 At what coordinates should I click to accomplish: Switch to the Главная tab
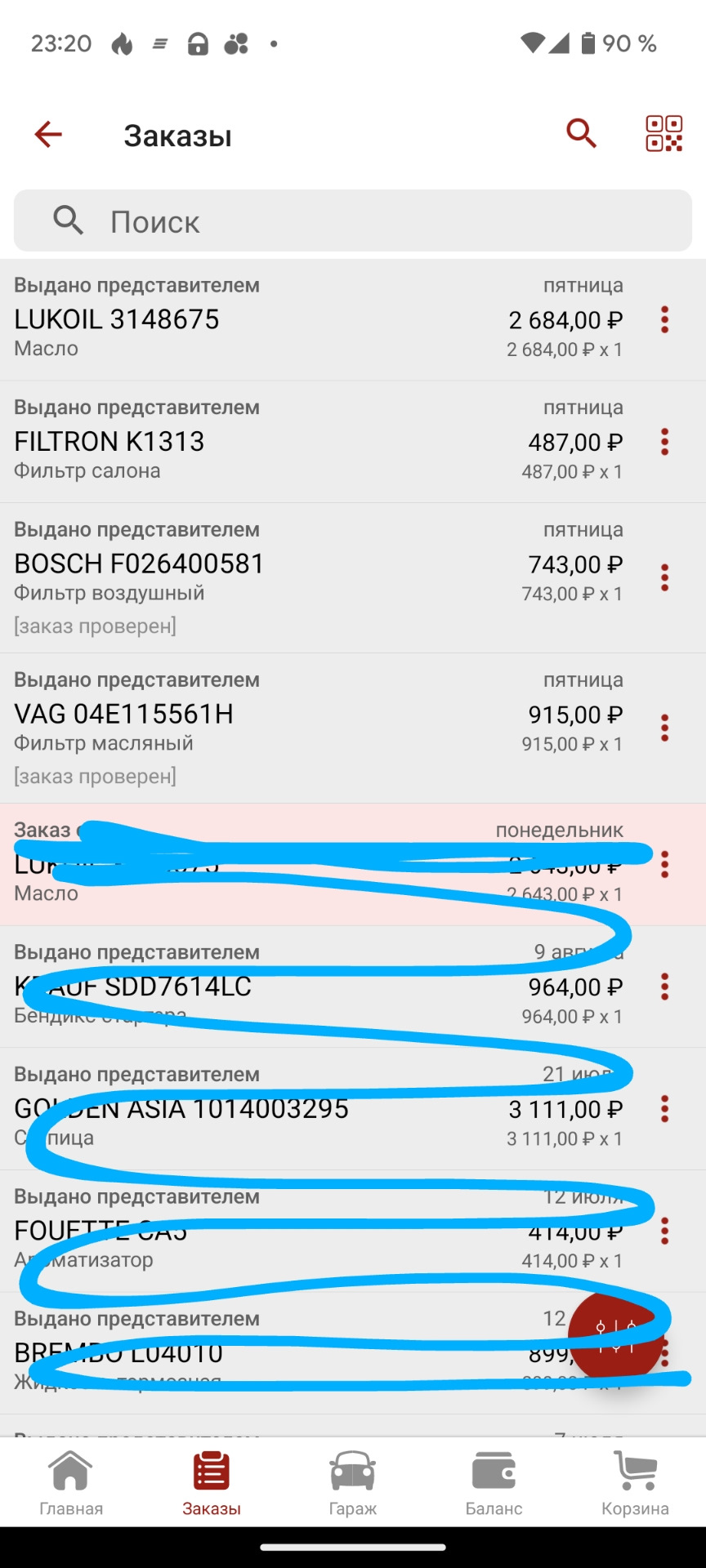71,1484
